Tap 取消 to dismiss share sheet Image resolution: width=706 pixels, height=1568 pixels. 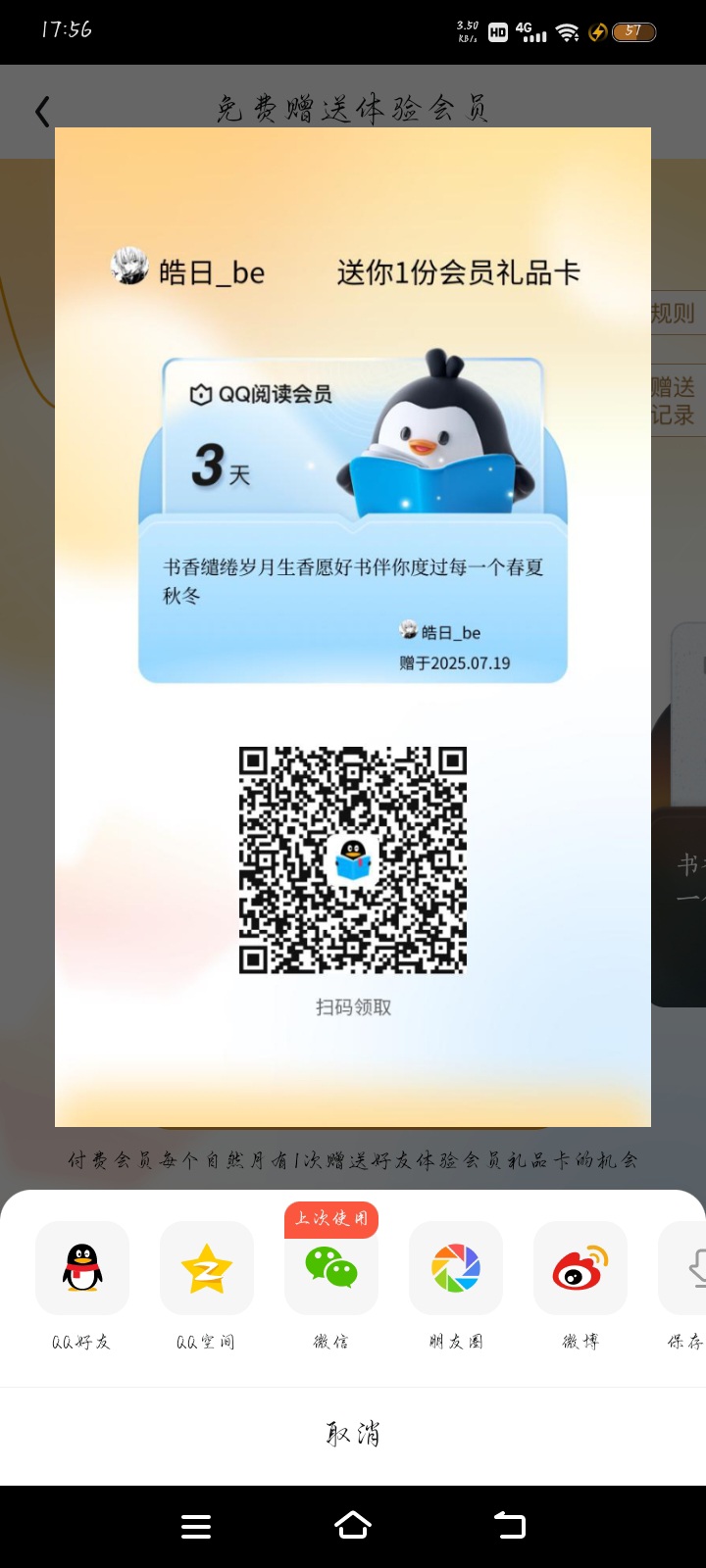coord(353,1435)
